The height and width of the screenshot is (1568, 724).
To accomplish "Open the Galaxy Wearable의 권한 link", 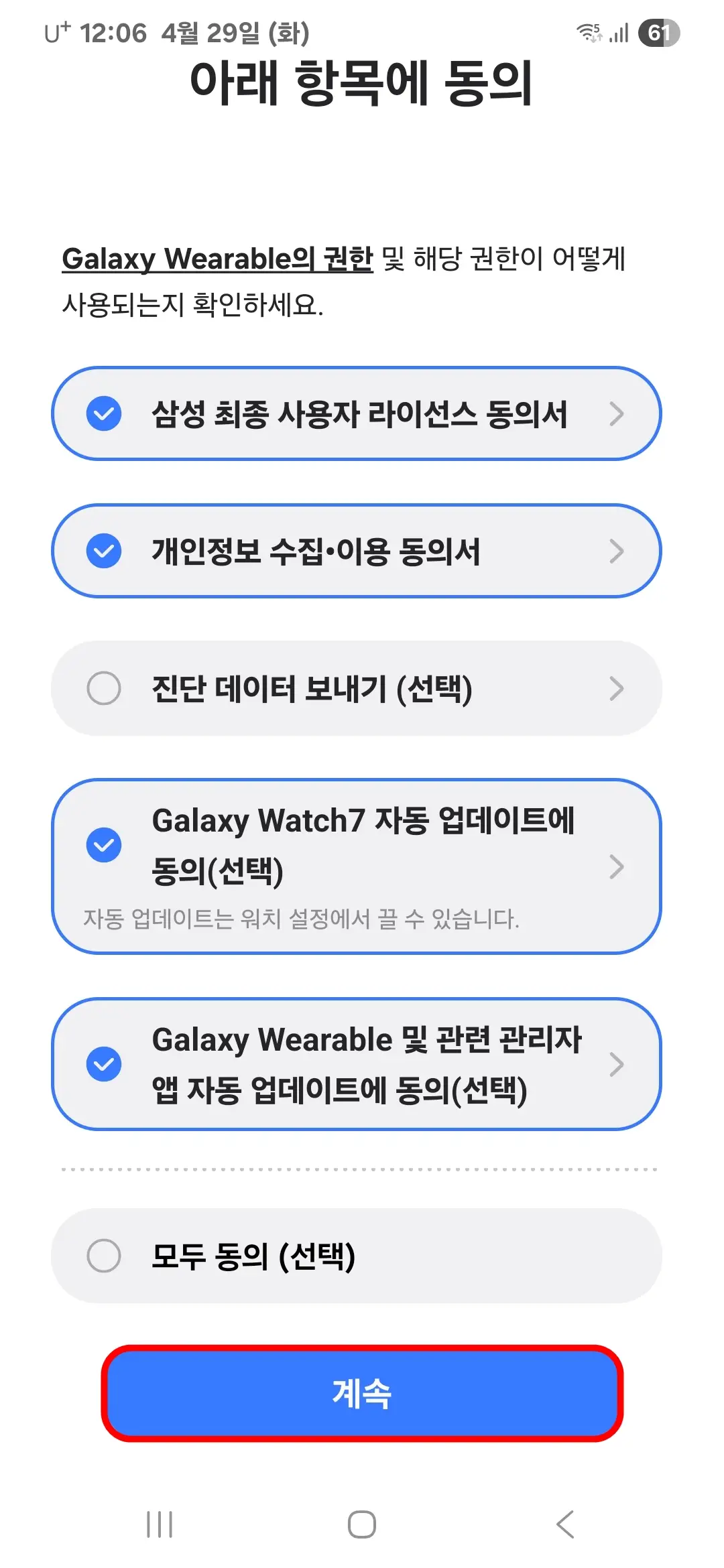I will [217, 261].
